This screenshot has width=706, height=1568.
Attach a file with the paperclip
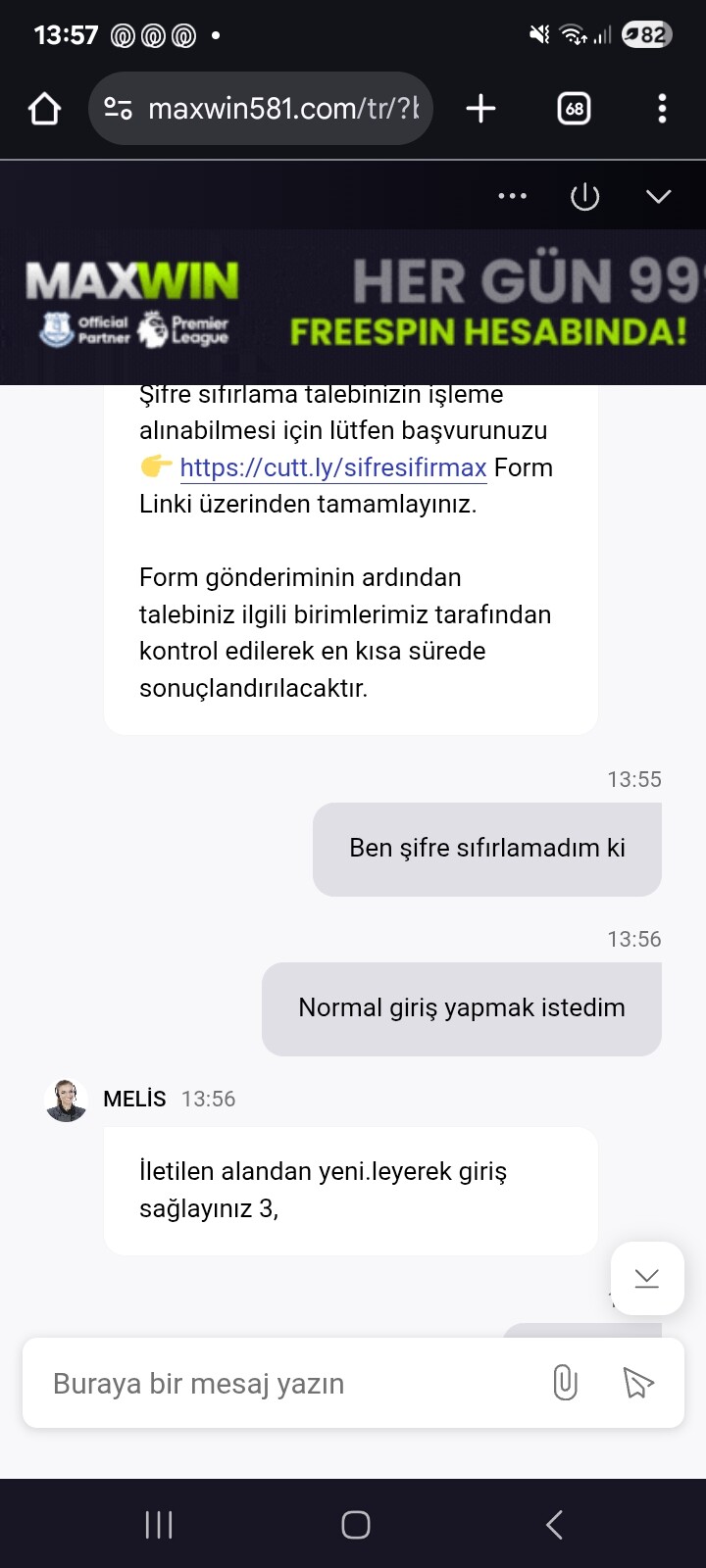(566, 1383)
